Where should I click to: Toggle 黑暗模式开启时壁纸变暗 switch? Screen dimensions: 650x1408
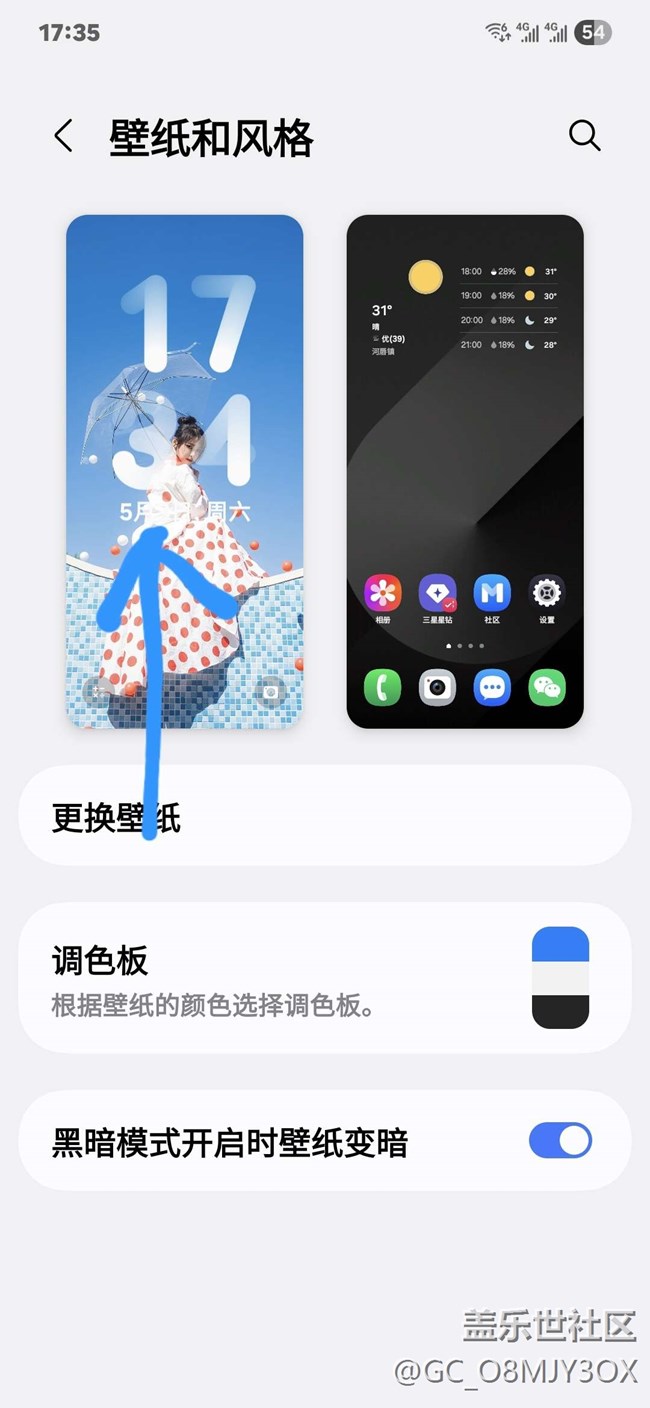tap(559, 1140)
